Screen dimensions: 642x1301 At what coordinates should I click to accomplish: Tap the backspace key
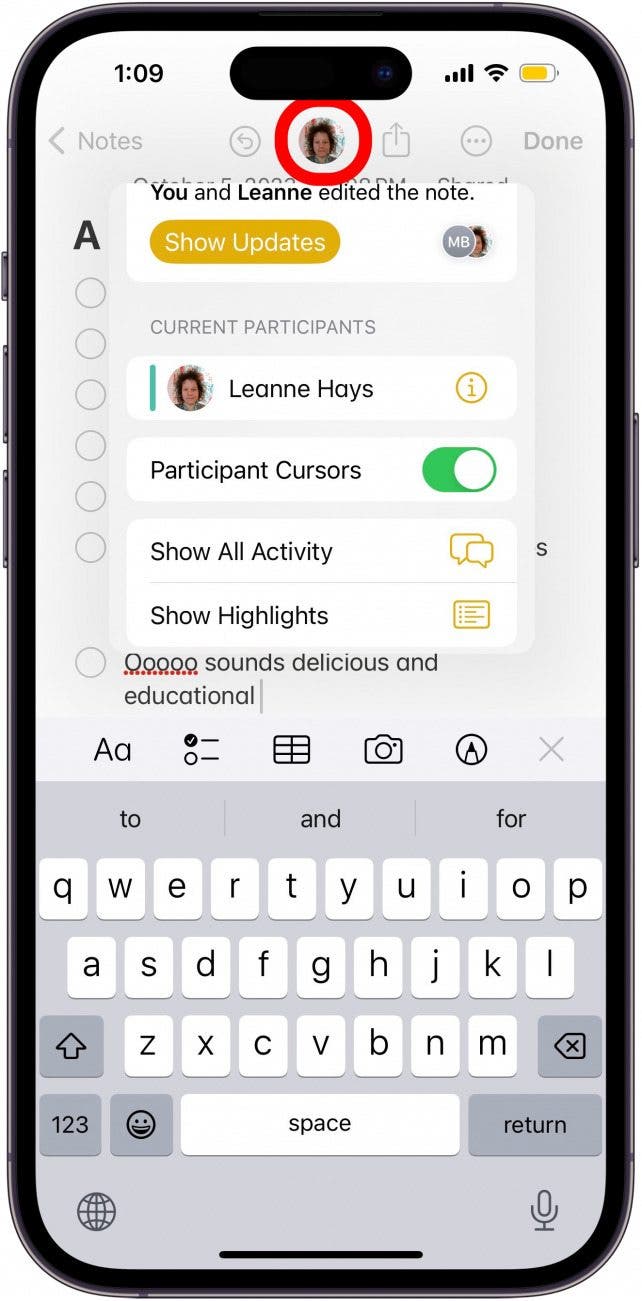coord(568,1047)
